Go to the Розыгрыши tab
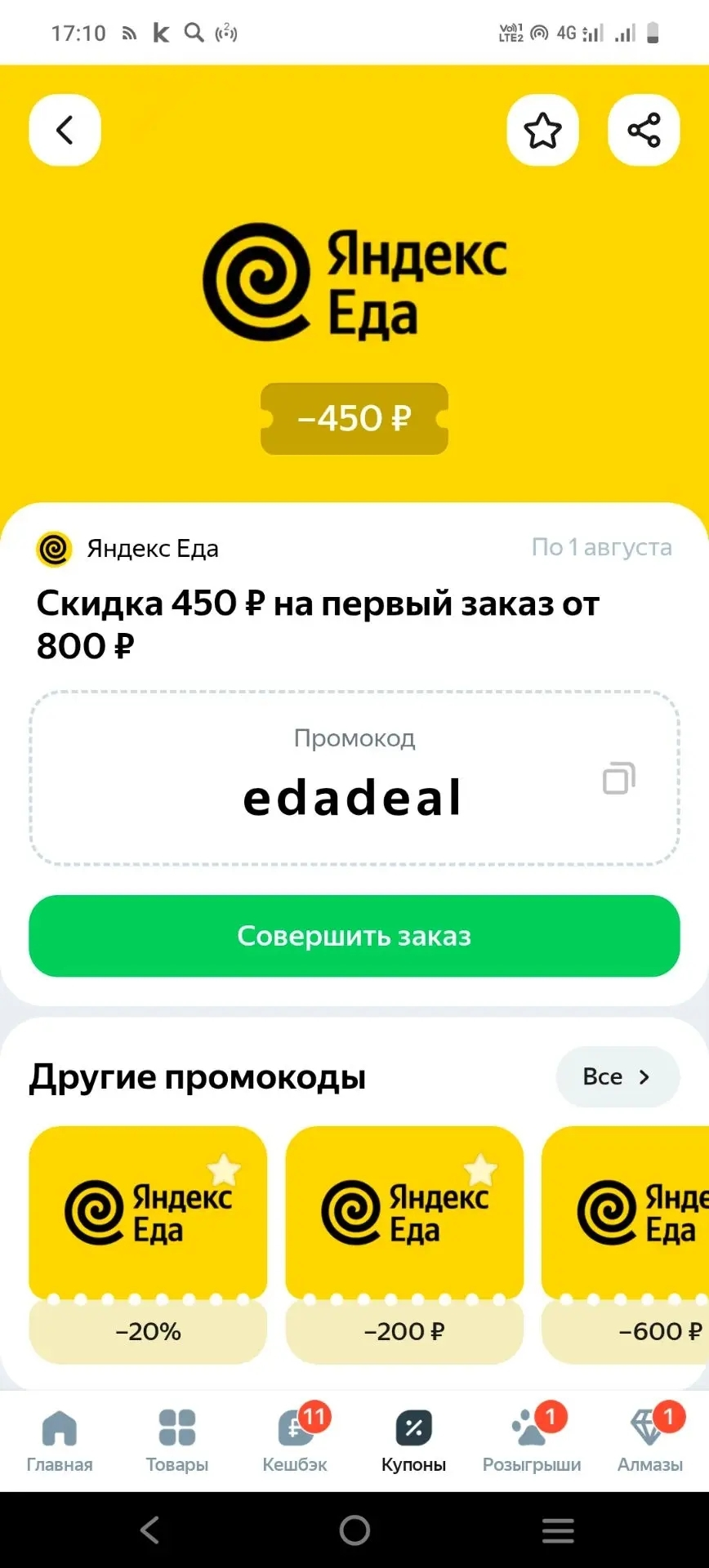 (532, 1441)
